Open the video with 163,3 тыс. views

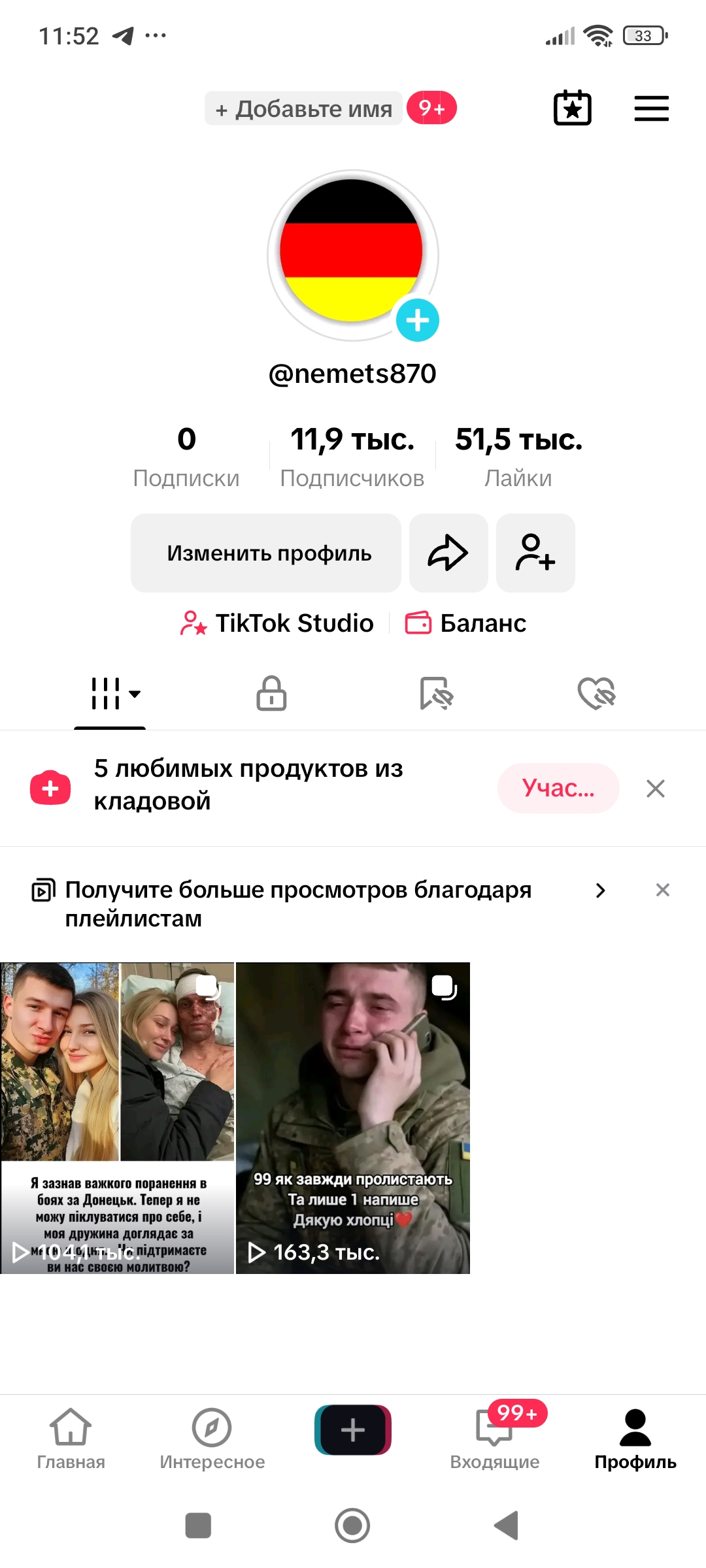point(353,1117)
